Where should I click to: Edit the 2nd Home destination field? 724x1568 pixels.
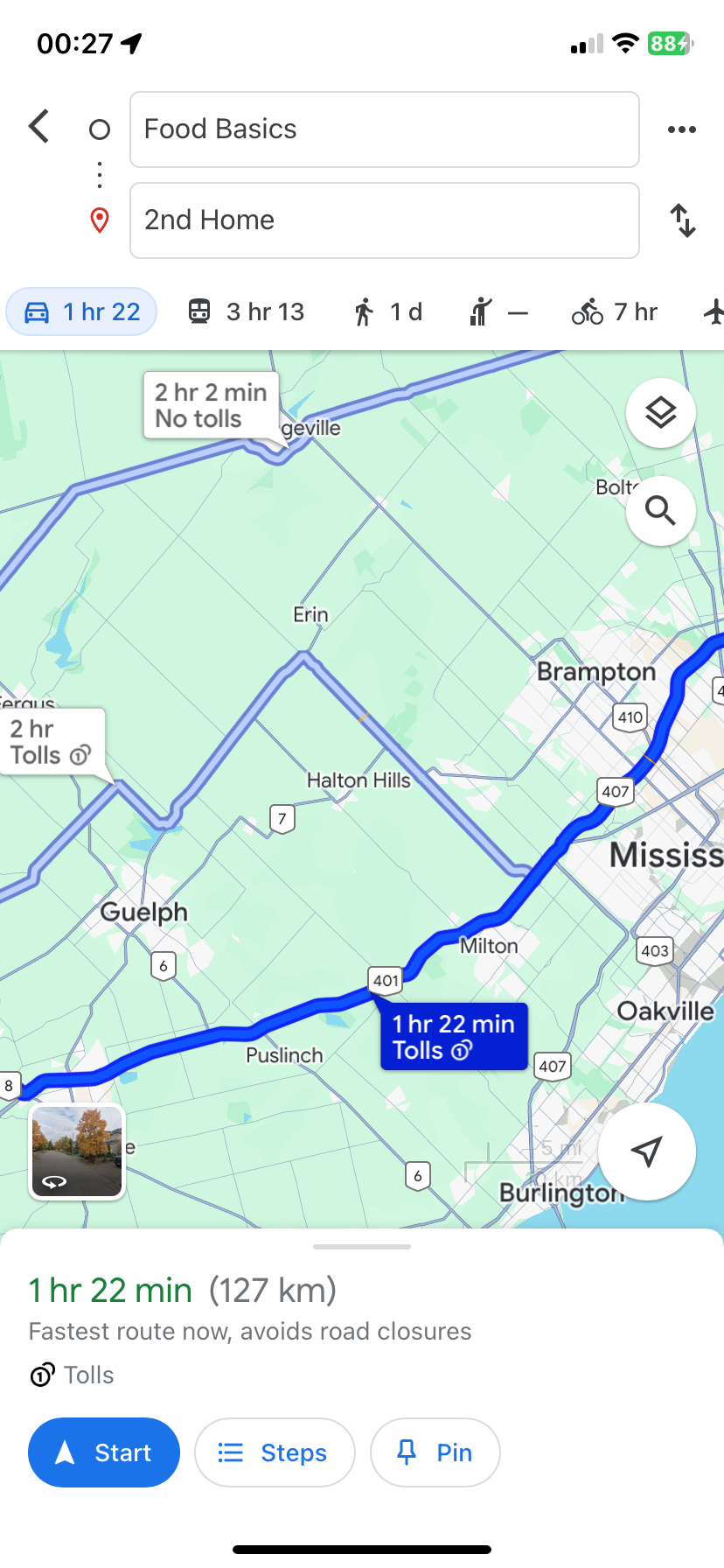tap(384, 220)
